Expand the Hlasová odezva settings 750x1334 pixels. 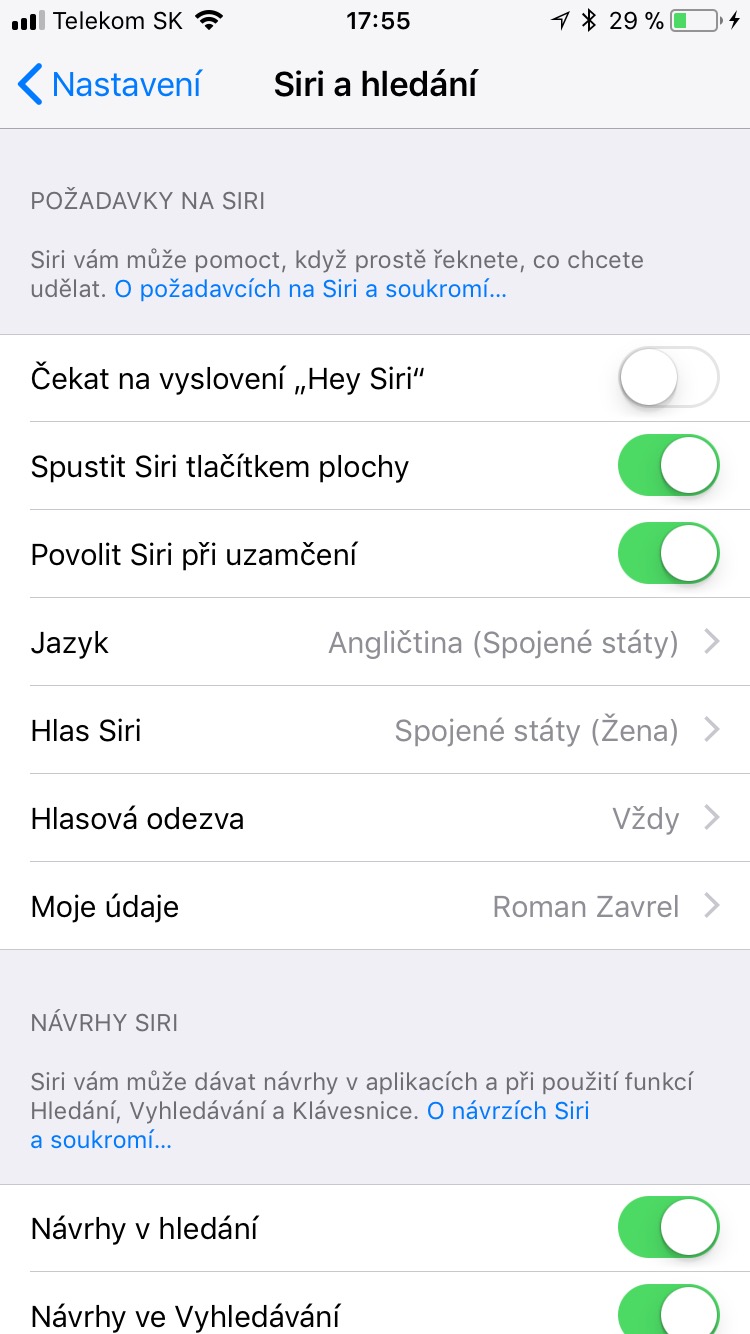(375, 818)
